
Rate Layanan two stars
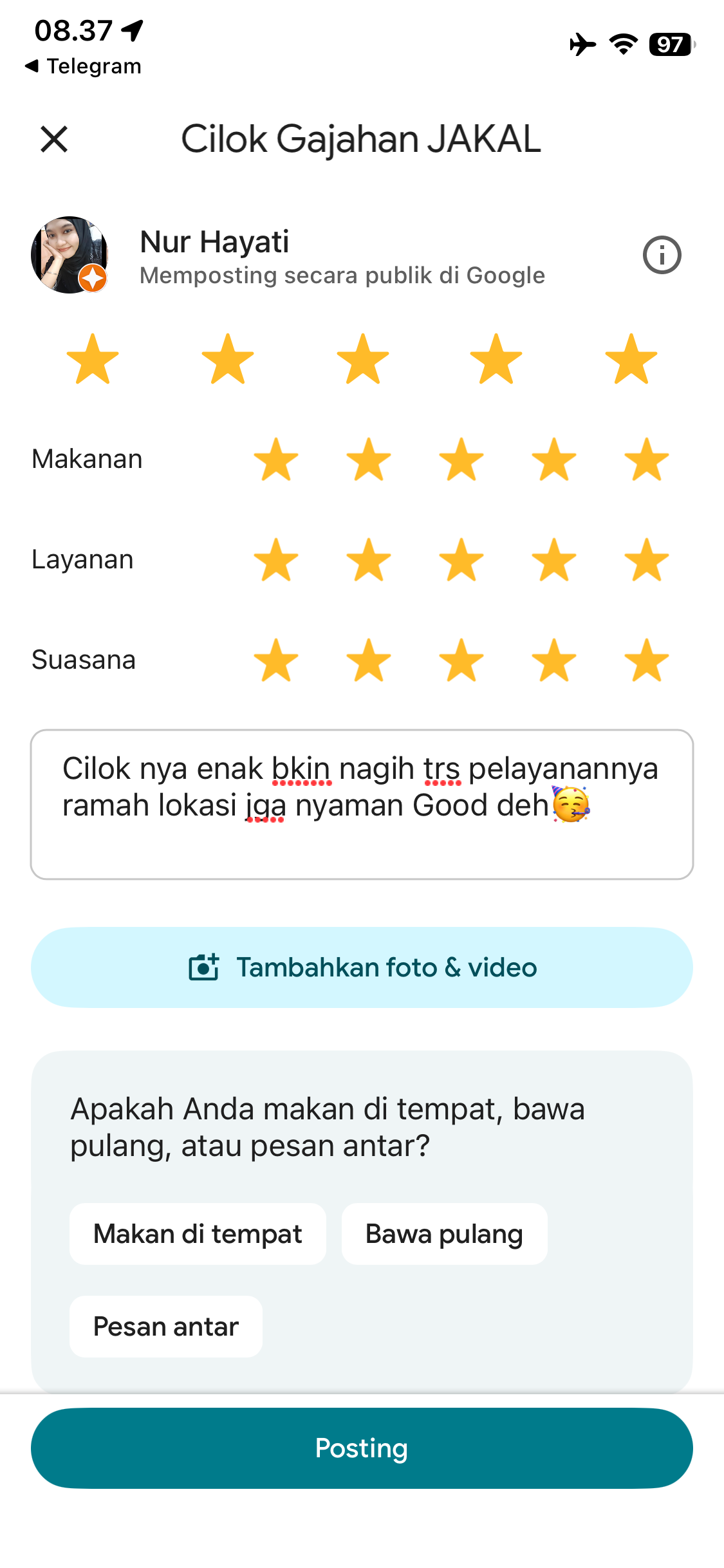point(369,560)
